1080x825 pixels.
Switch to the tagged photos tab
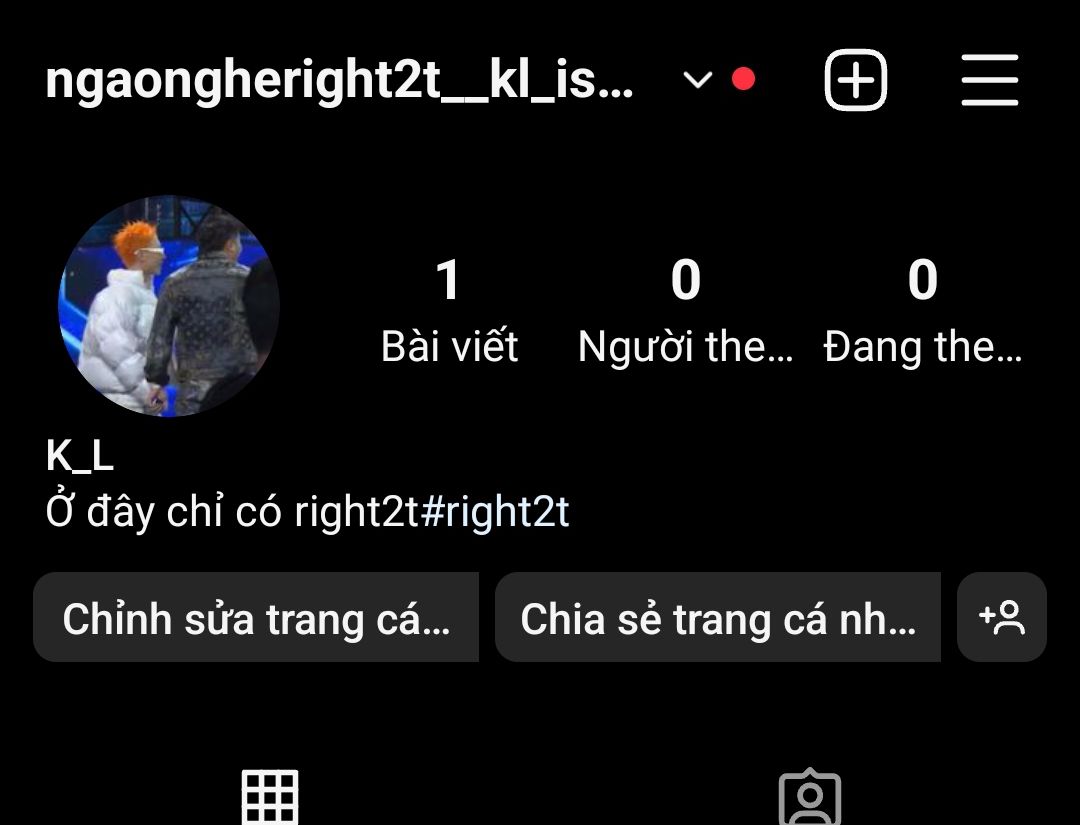point(809,798)
